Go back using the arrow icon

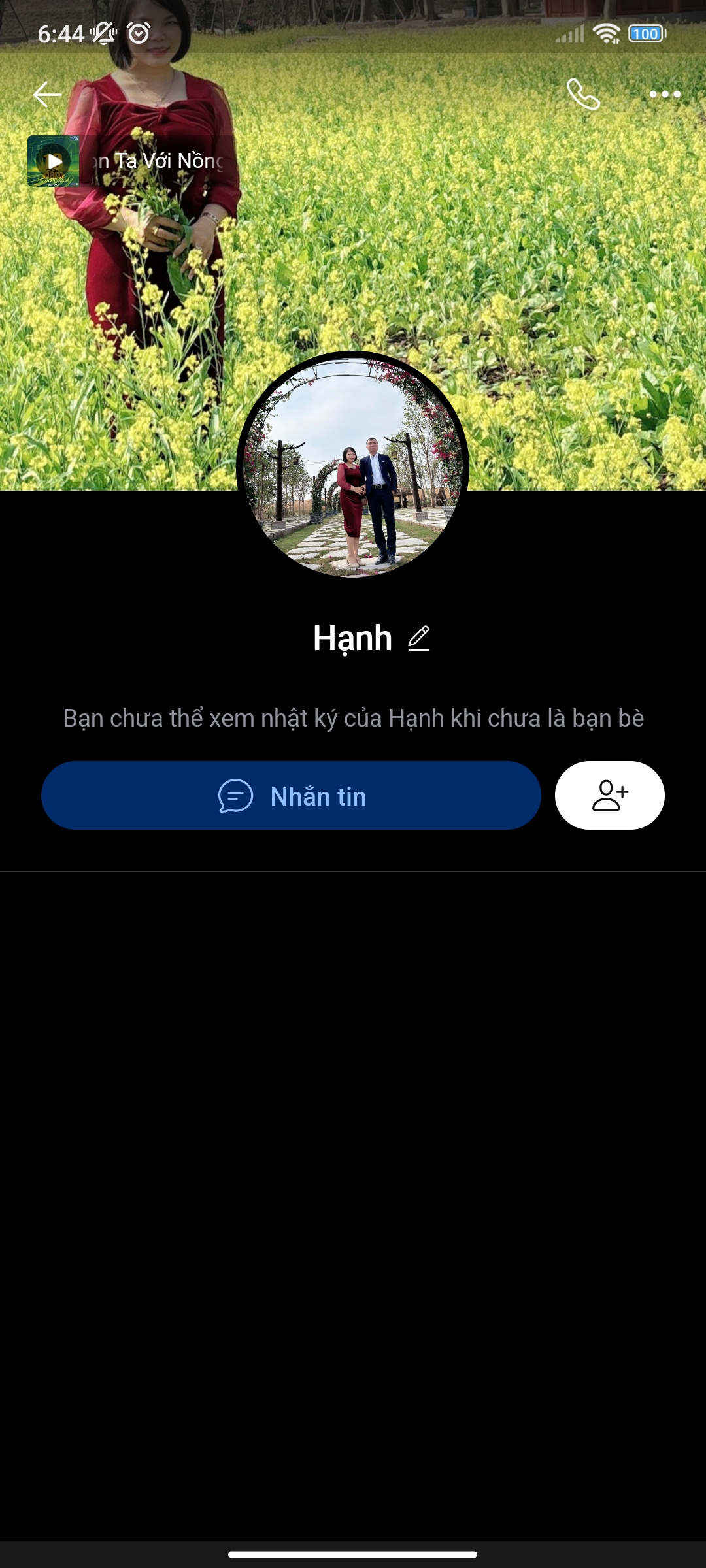[x=47, y=95]
